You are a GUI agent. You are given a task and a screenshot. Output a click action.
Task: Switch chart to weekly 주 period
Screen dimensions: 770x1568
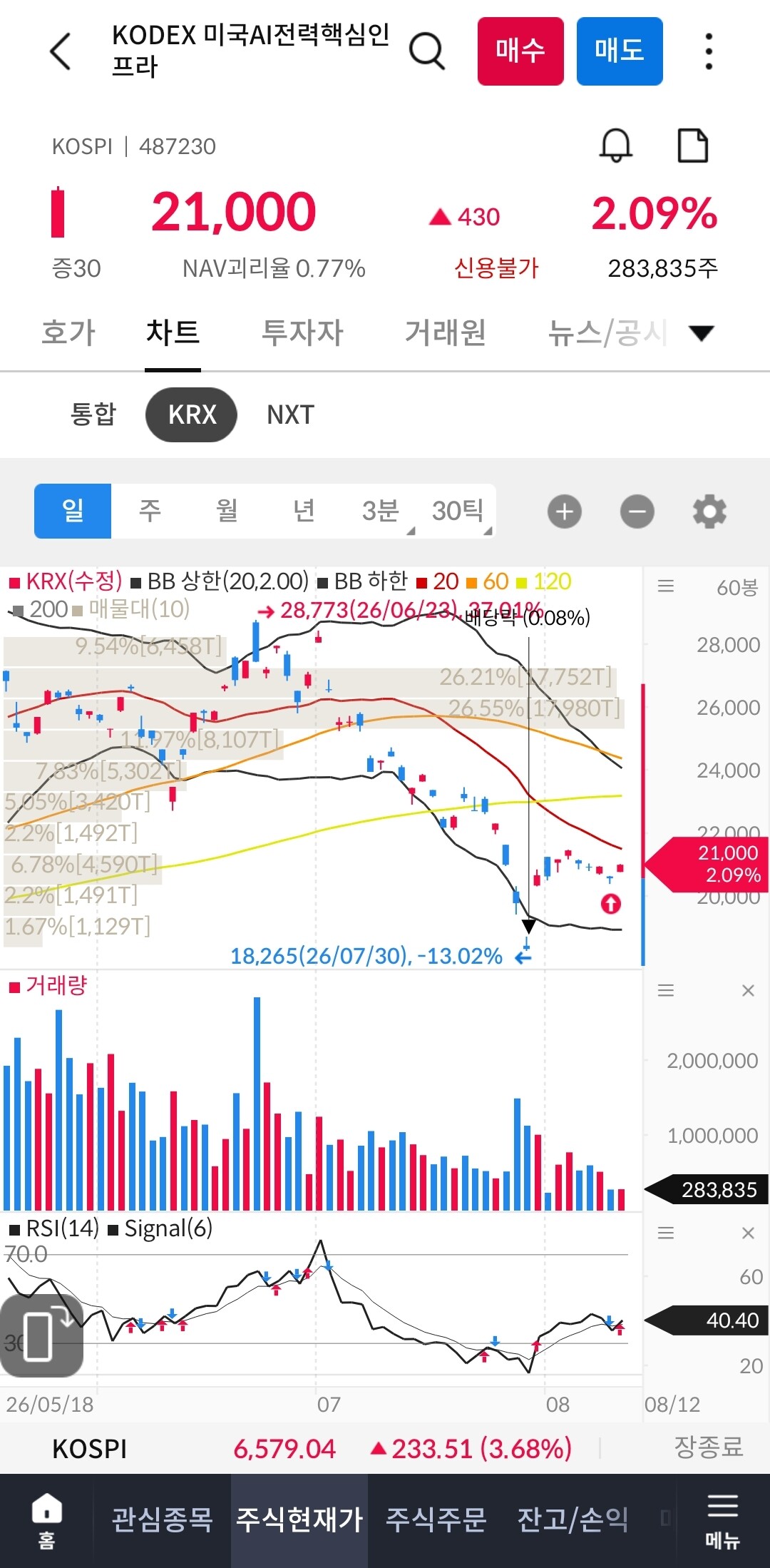[x=150, y=511]
